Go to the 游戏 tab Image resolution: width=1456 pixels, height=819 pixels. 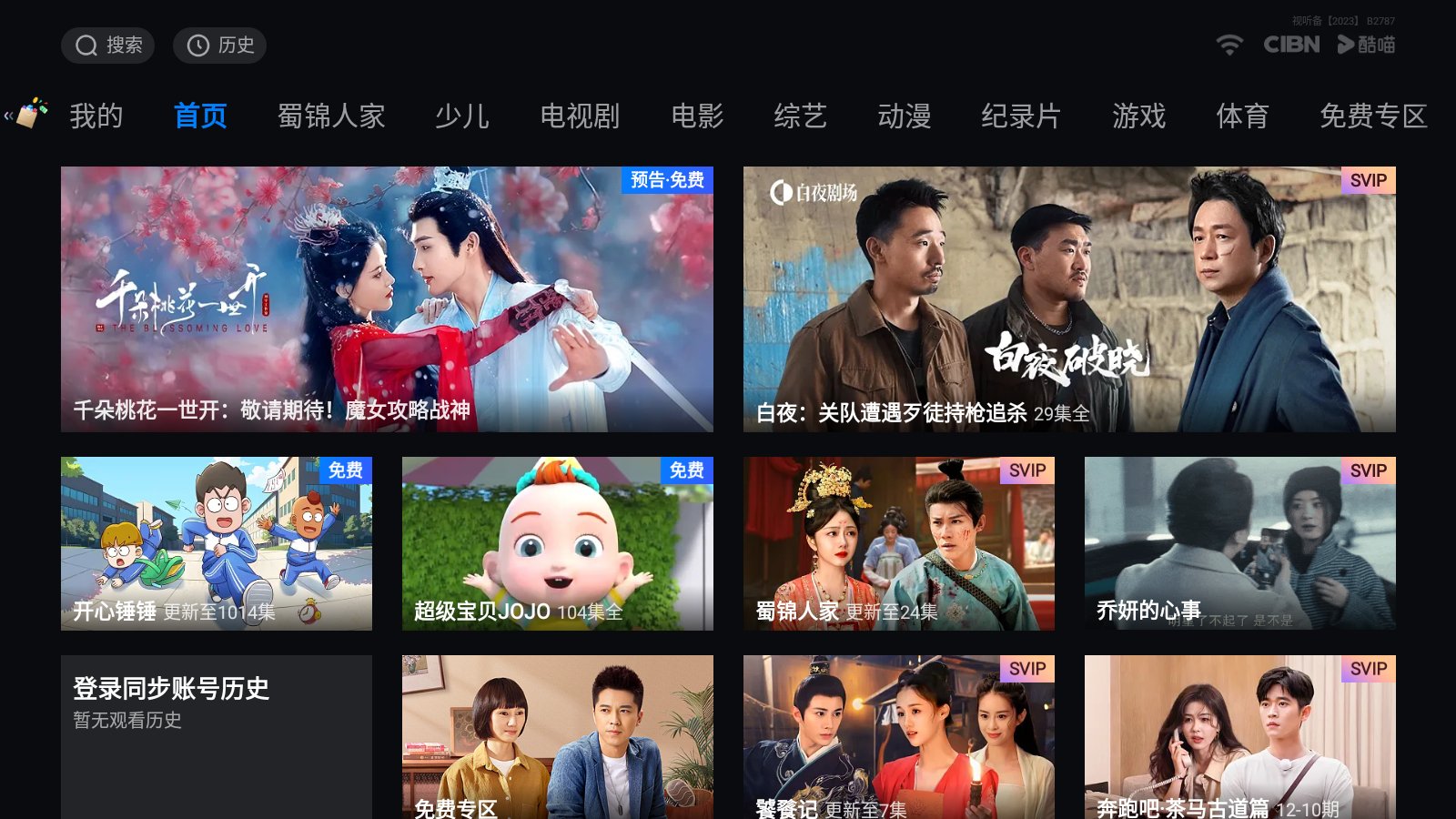click(1138, 116)
